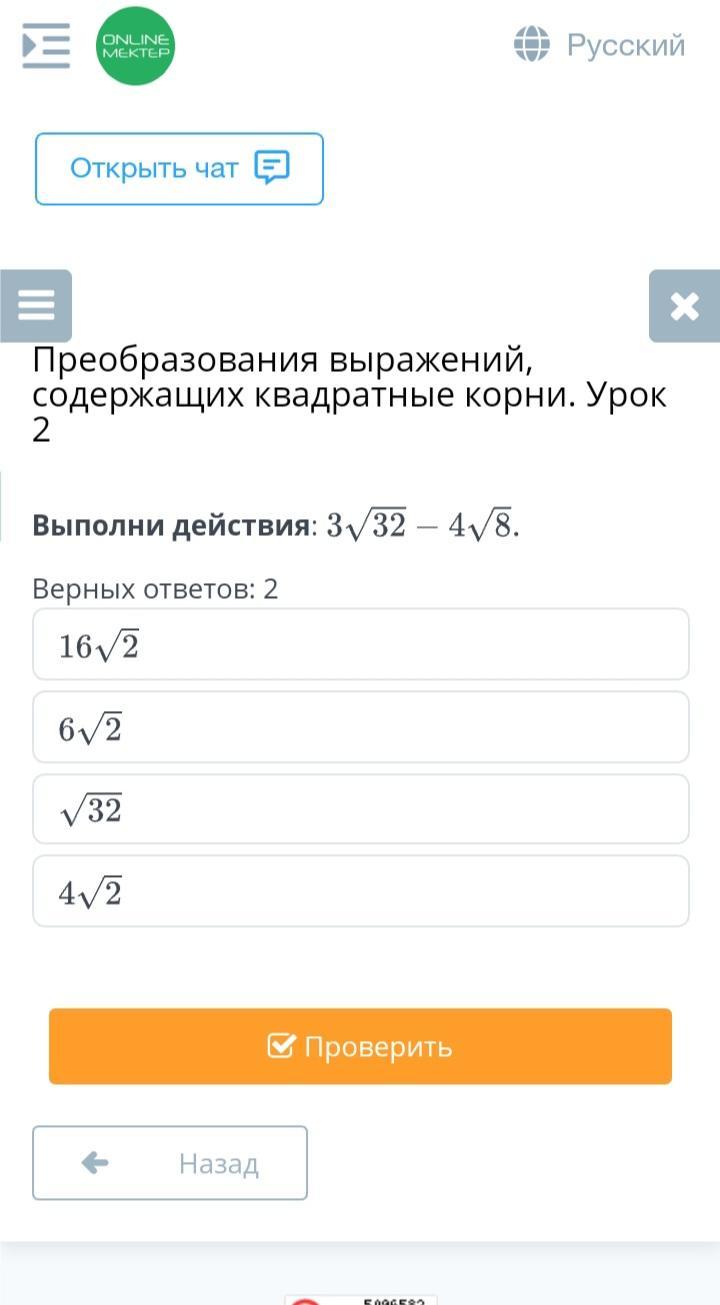720x1305 pixels.
Task: Change language from Русский
Action: pyautogui.click(x=600, y=45)
